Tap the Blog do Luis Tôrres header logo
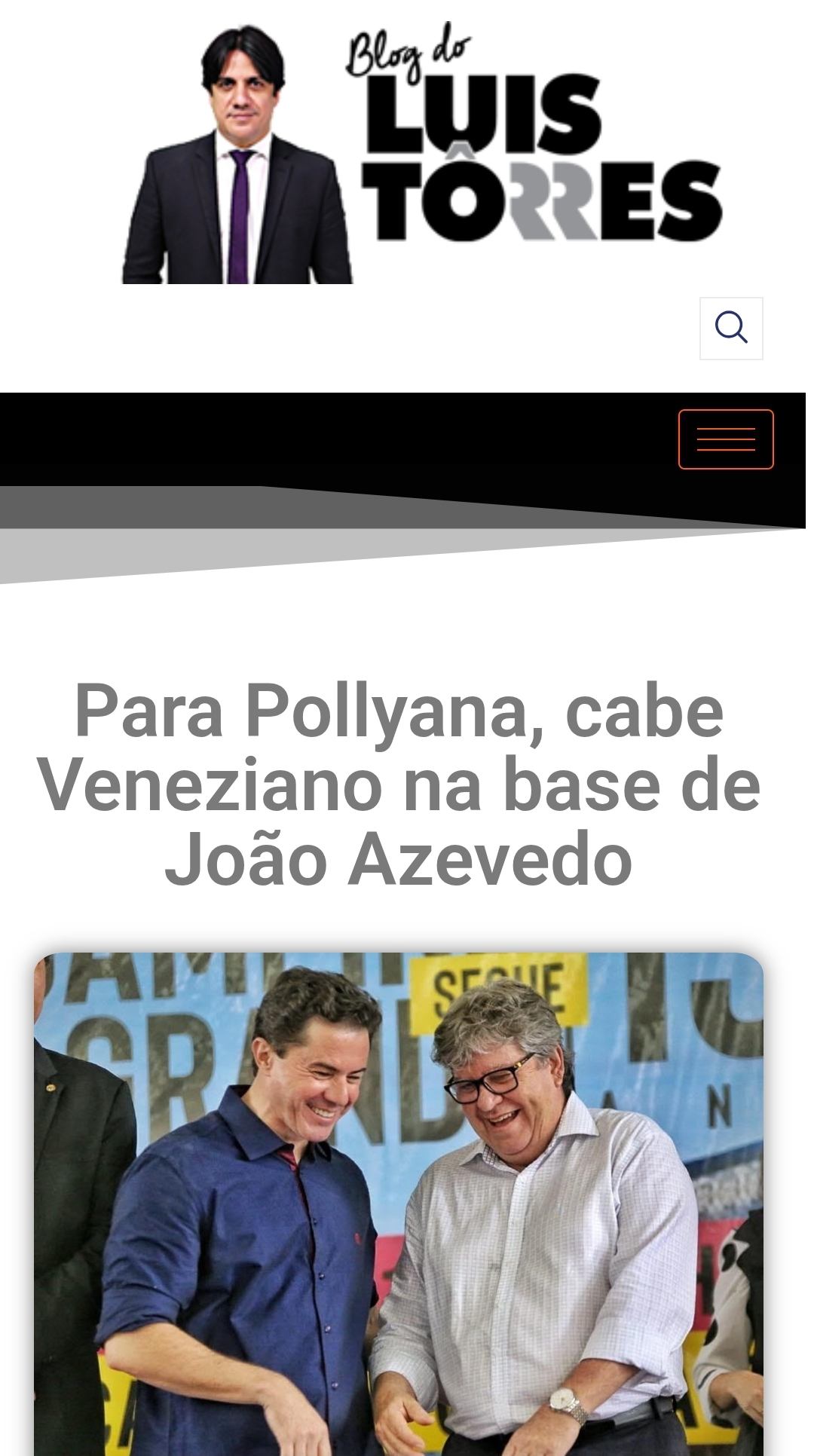814x1456 pixels. click(422, 153)
